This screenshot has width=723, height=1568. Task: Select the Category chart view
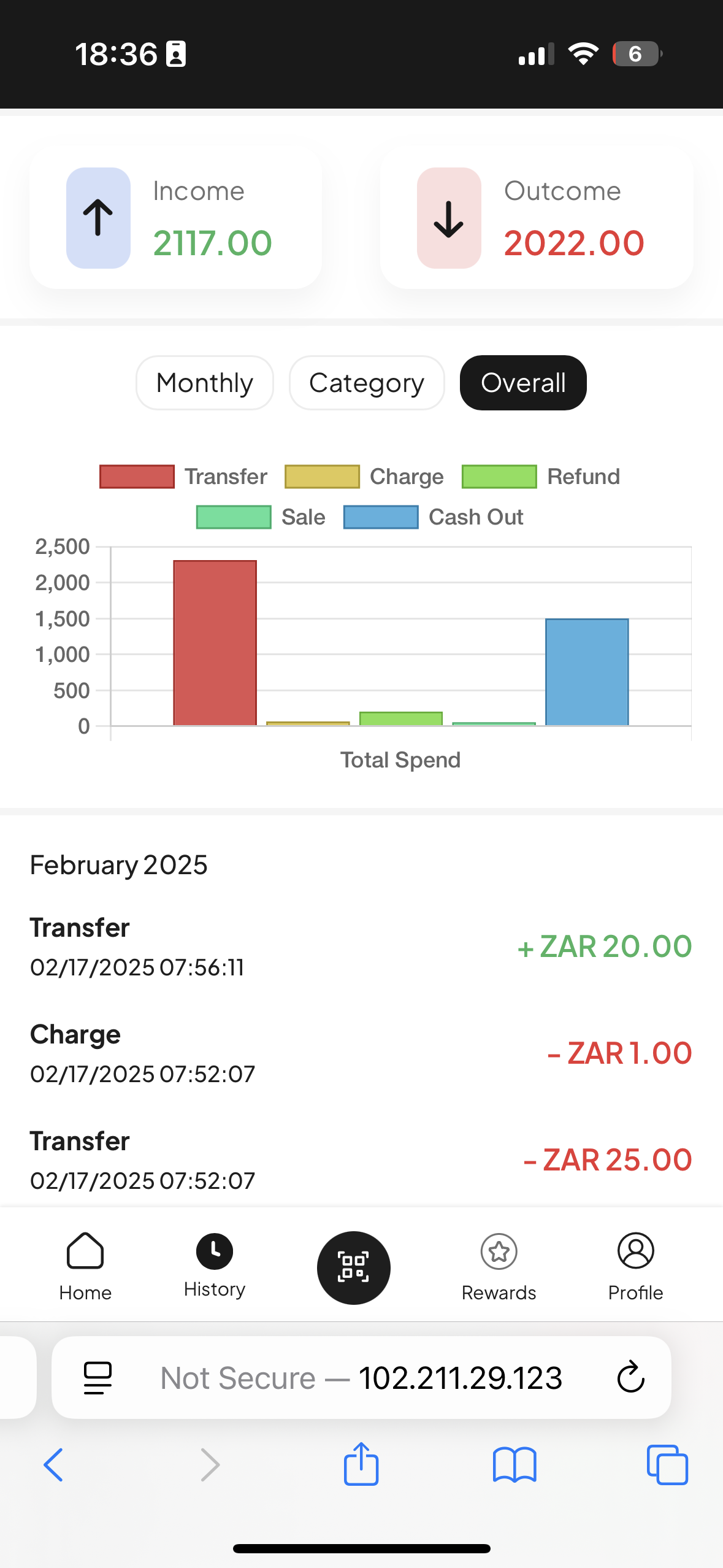click(367, 383)
